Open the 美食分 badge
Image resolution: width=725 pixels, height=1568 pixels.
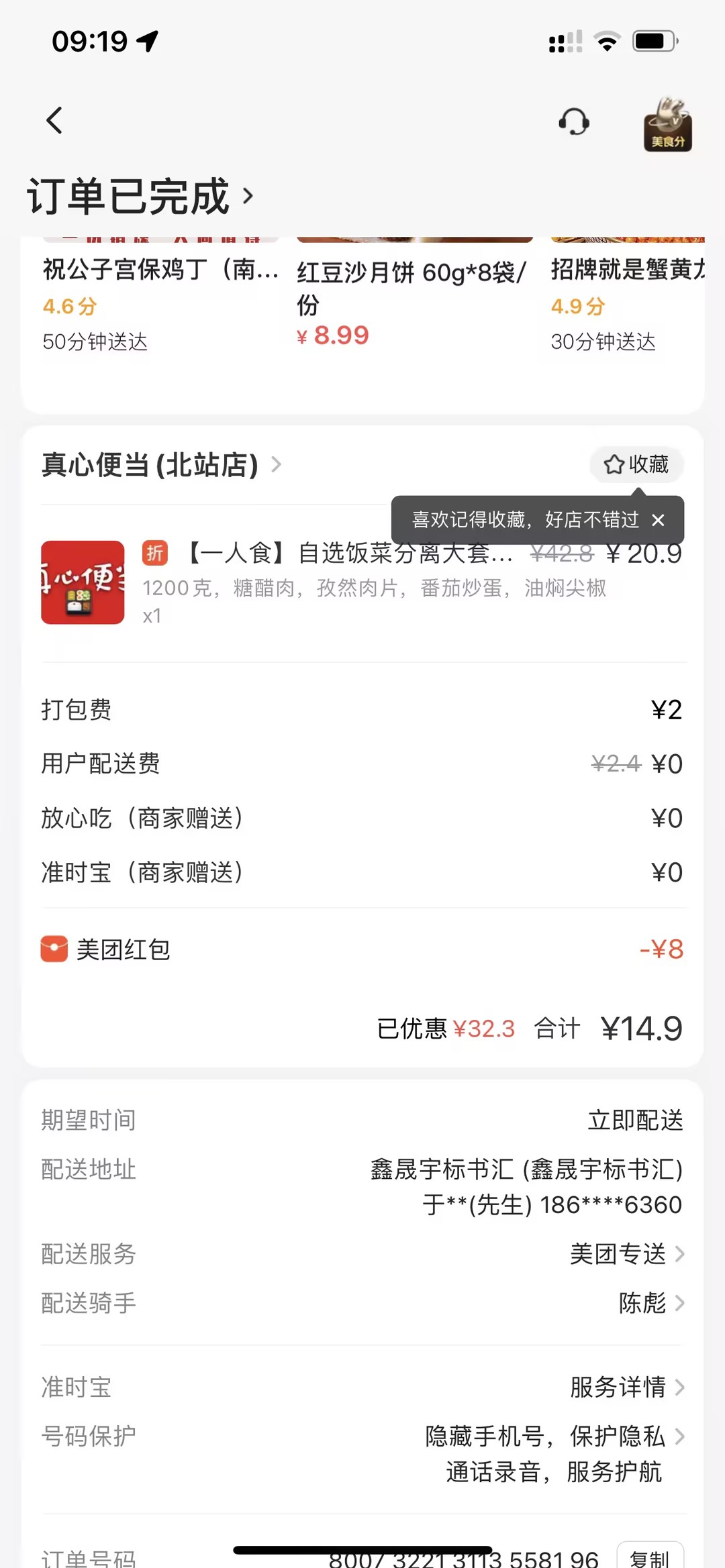[x=667, y=125]
